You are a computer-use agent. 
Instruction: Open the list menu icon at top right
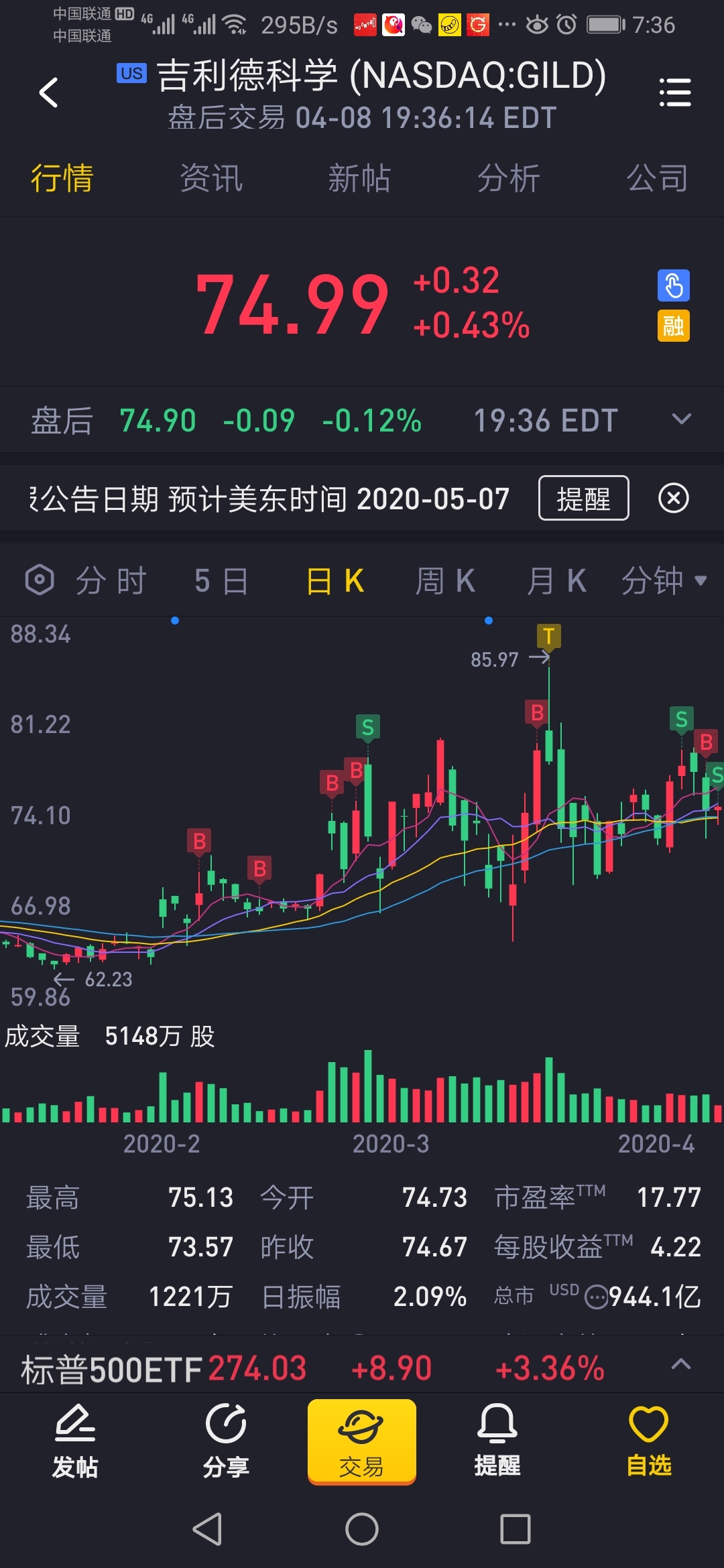click(674, 92)
